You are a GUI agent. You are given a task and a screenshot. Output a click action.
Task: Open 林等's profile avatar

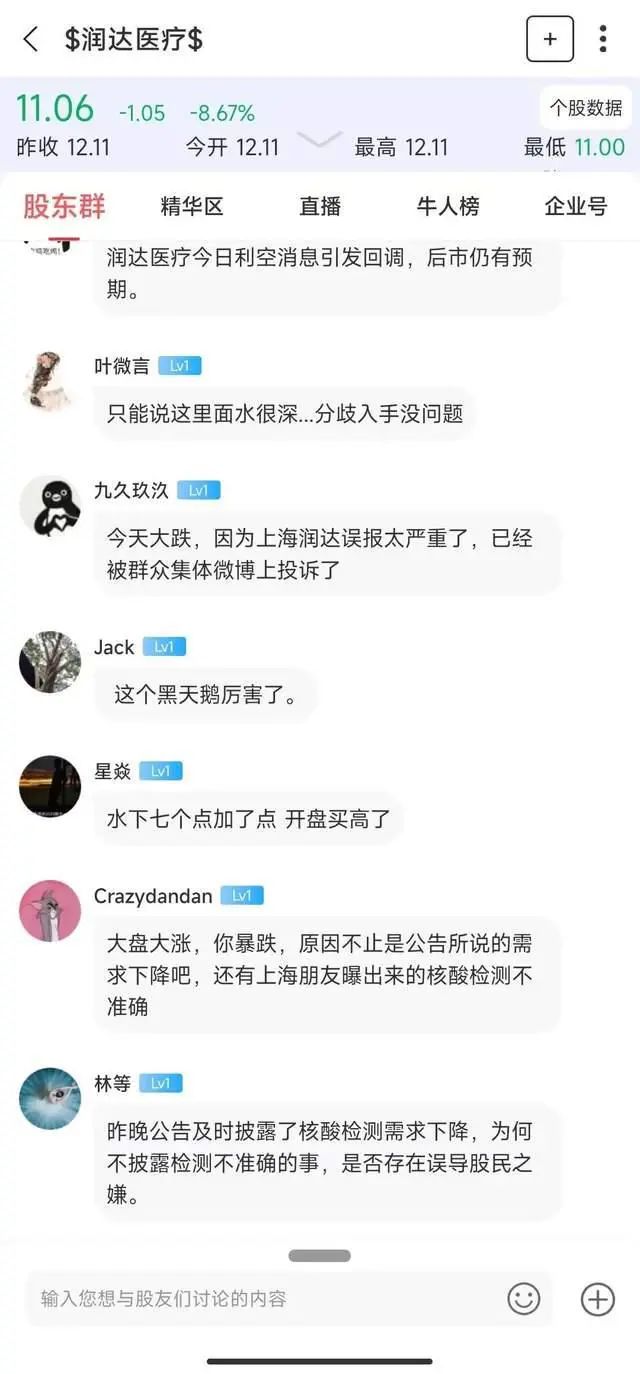click(50, 1098)
